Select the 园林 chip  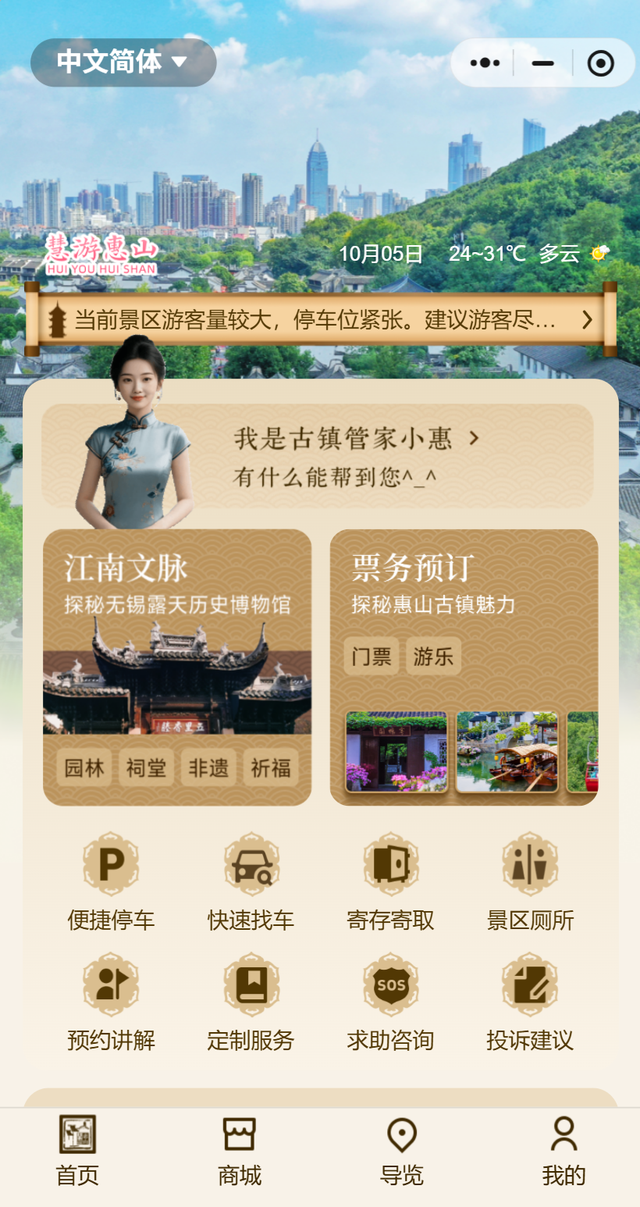coord(84,768)
